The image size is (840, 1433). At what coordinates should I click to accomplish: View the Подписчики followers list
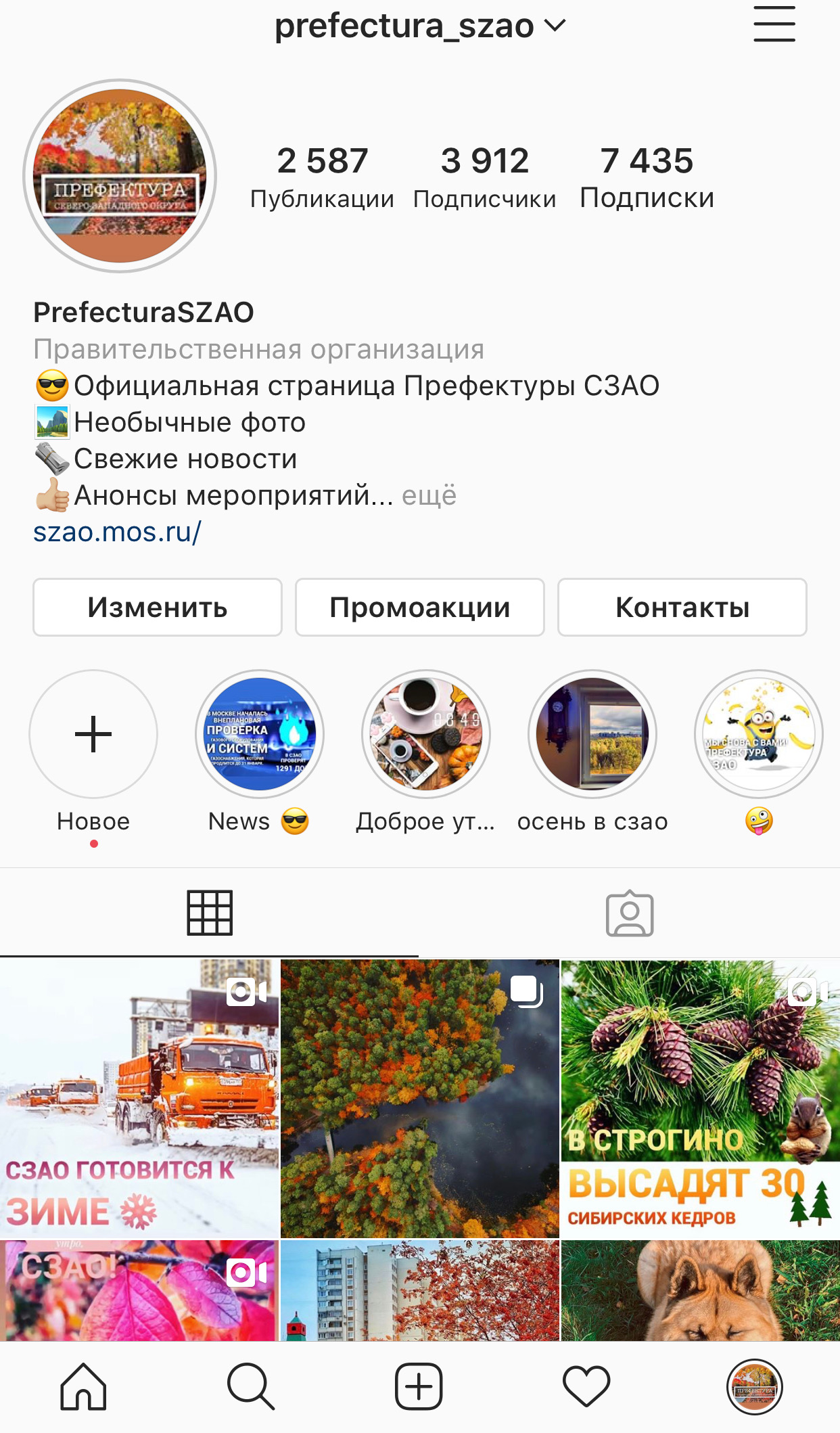tap(484, 177)
